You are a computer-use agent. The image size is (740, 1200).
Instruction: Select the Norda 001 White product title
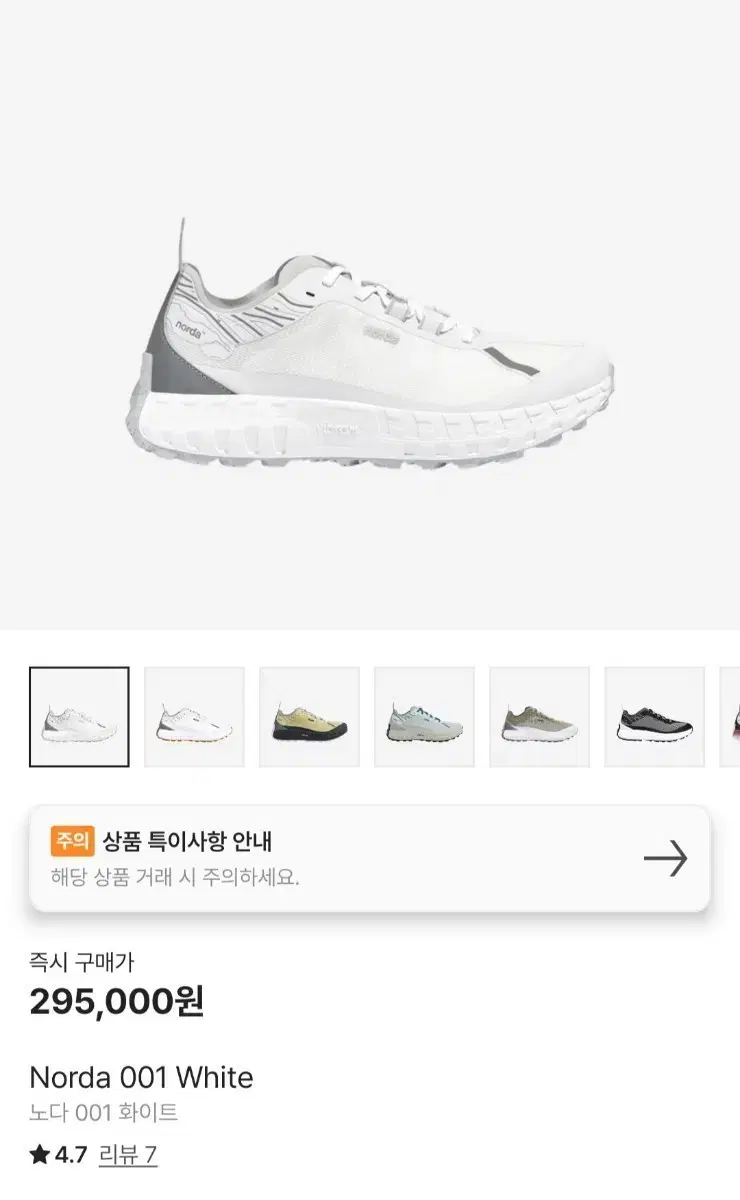[x=141, y=1079]
